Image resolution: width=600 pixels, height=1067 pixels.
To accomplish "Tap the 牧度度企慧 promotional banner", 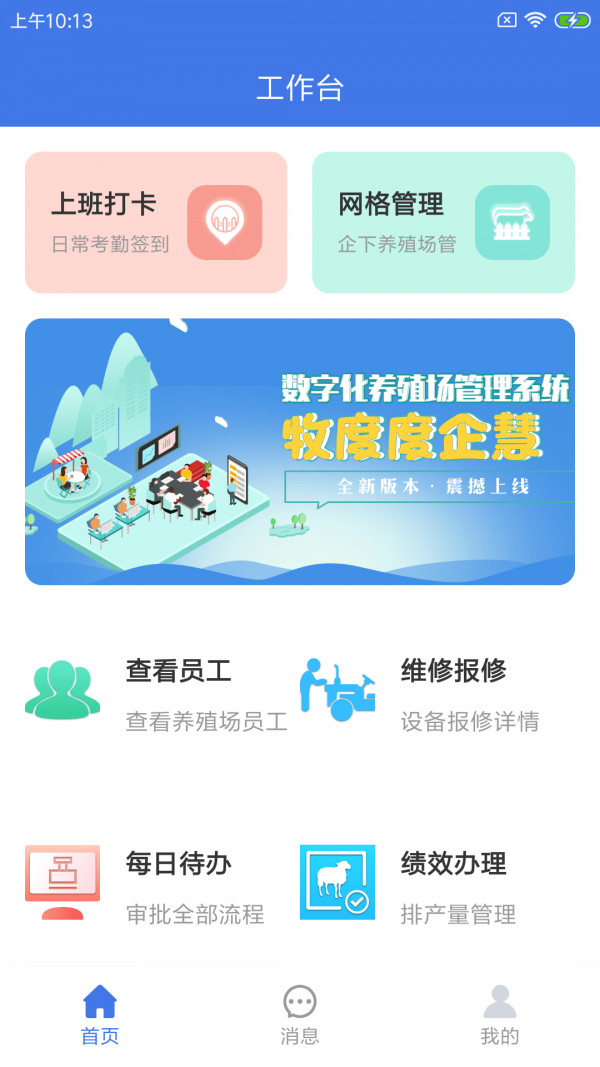I will click(x=300, y=451).
